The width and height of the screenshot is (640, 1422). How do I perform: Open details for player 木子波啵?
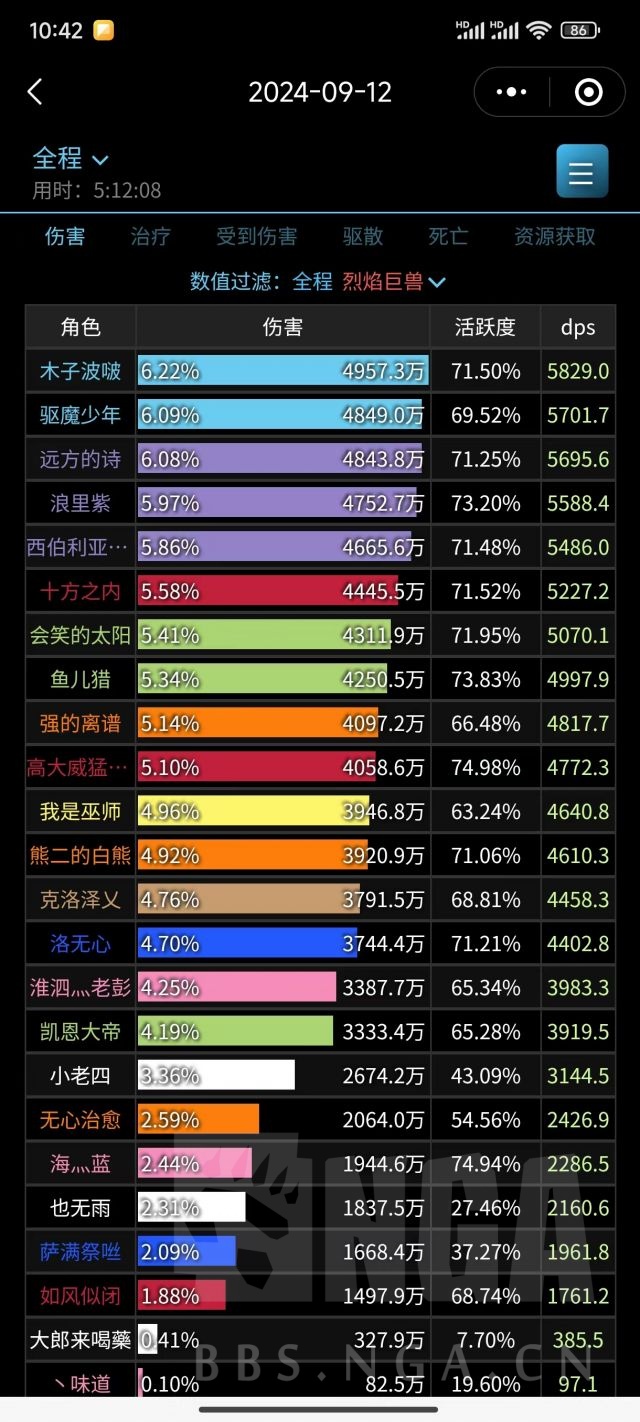[x=80, y=371]
